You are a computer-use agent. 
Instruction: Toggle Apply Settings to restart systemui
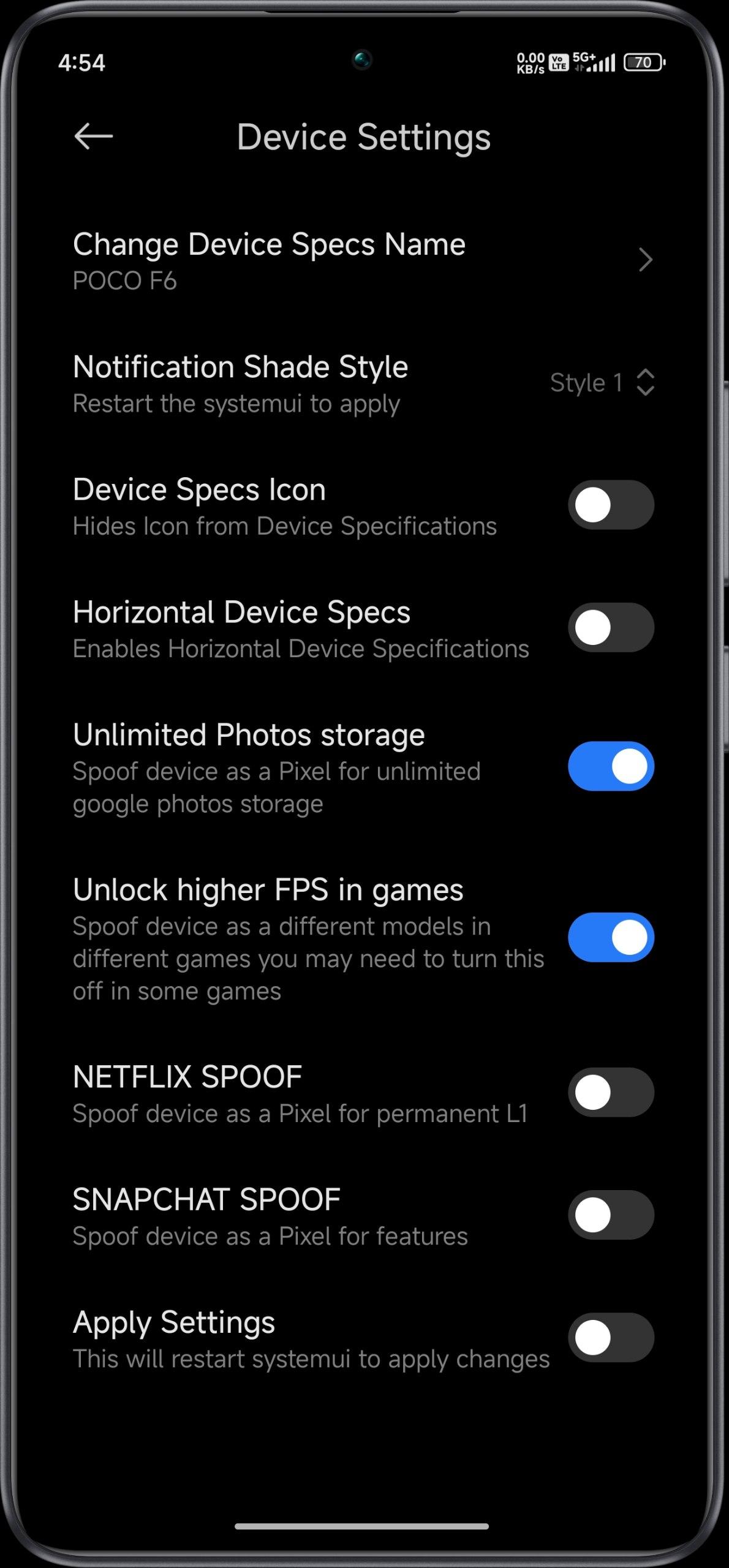point(611,1338)
